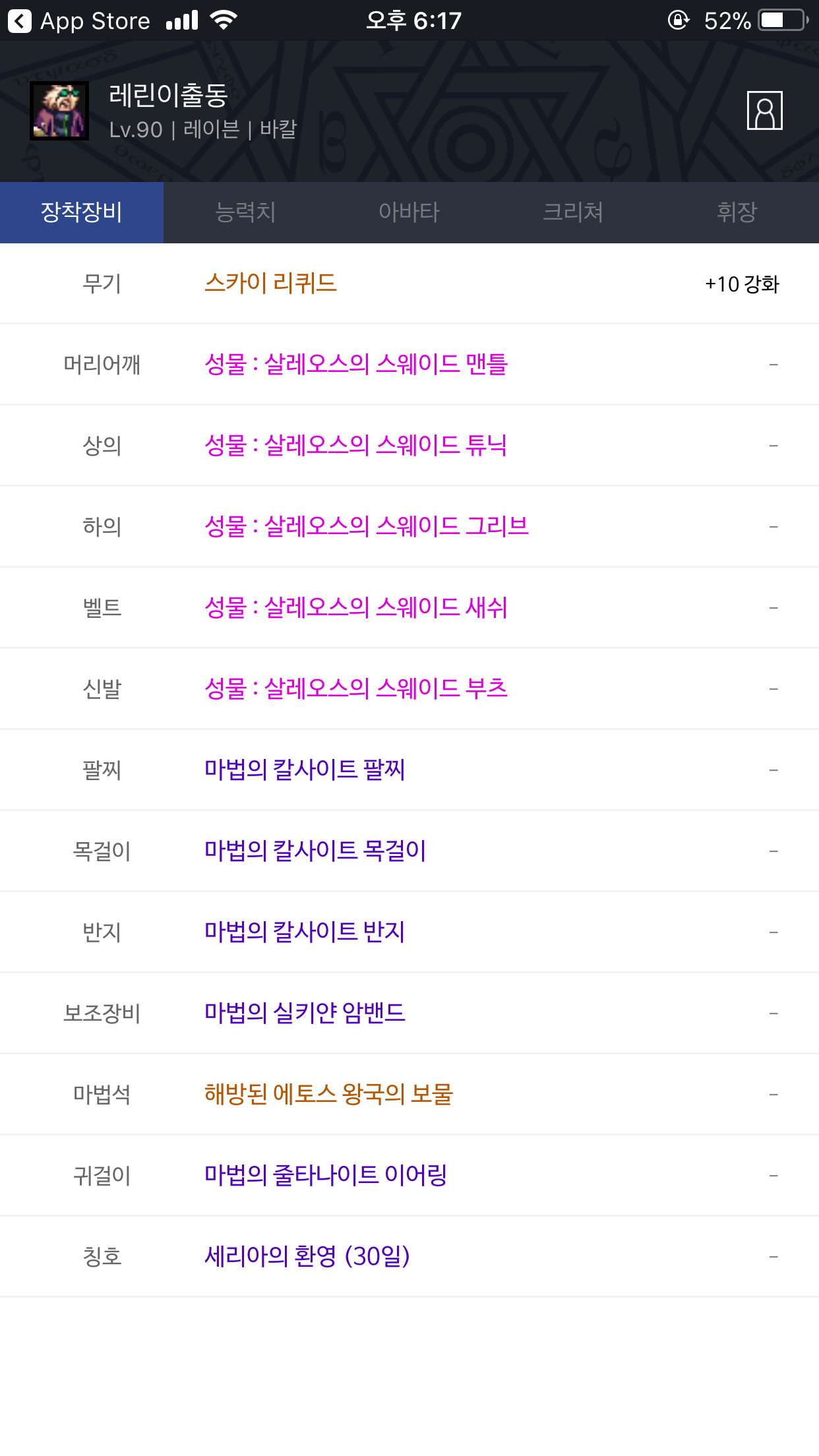Open weapon item 스카이 리퀴드
The width and height of the screenshot is (819, 1456).
tap(270, 284)
